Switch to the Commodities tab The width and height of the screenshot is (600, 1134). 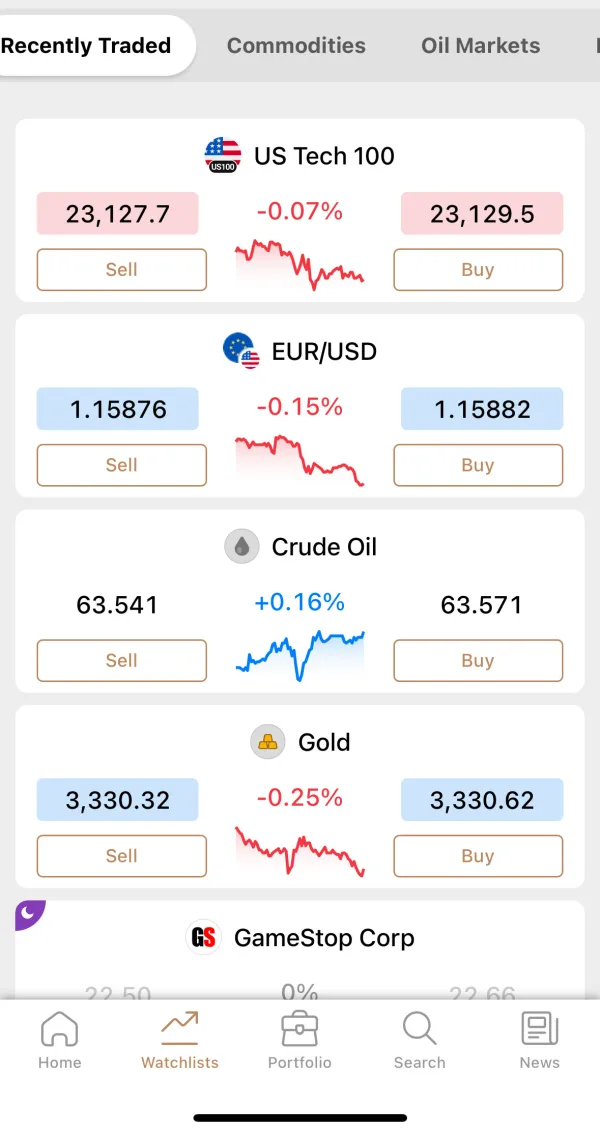click(x=296, y=46)
